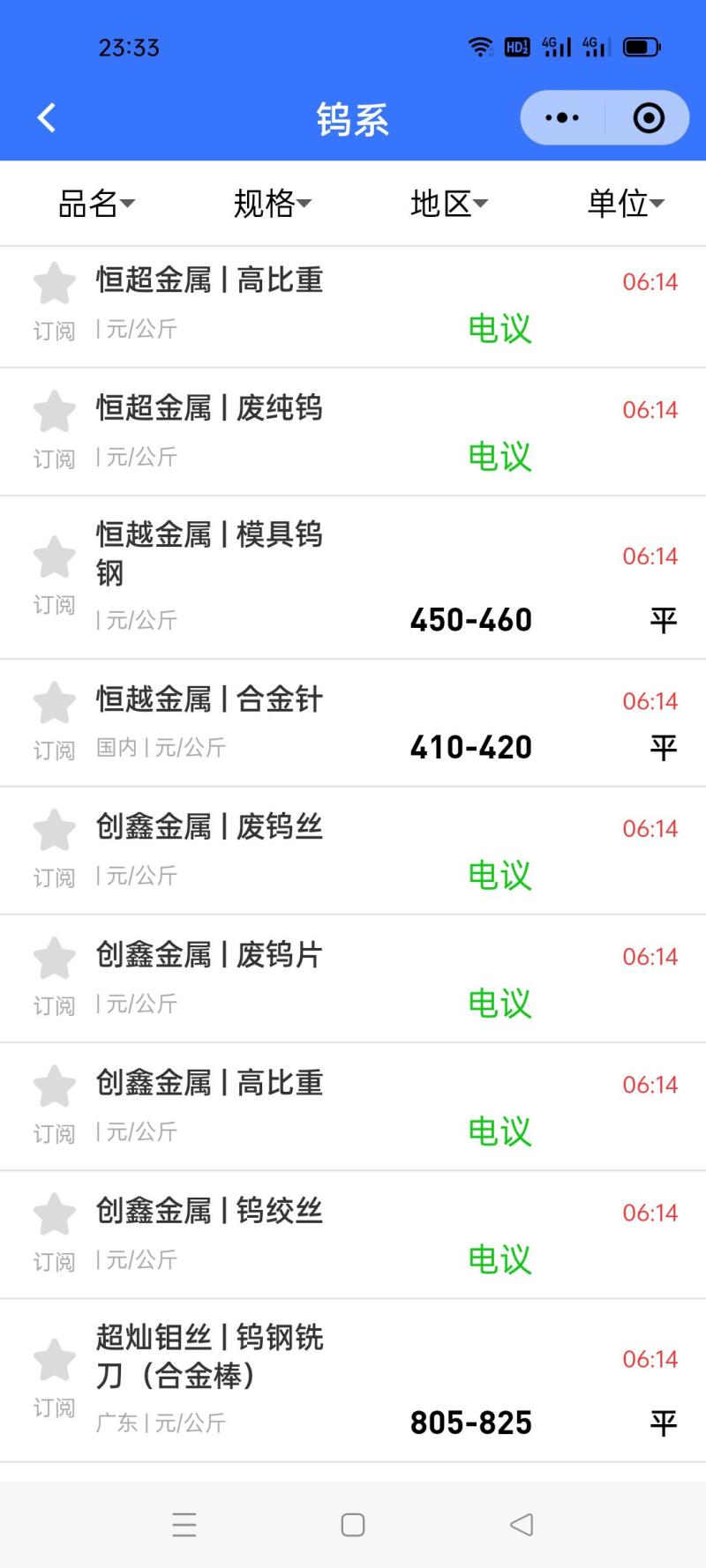Tap the system home button
The height and width of the screenshot is (1568, 706).
353,1525
